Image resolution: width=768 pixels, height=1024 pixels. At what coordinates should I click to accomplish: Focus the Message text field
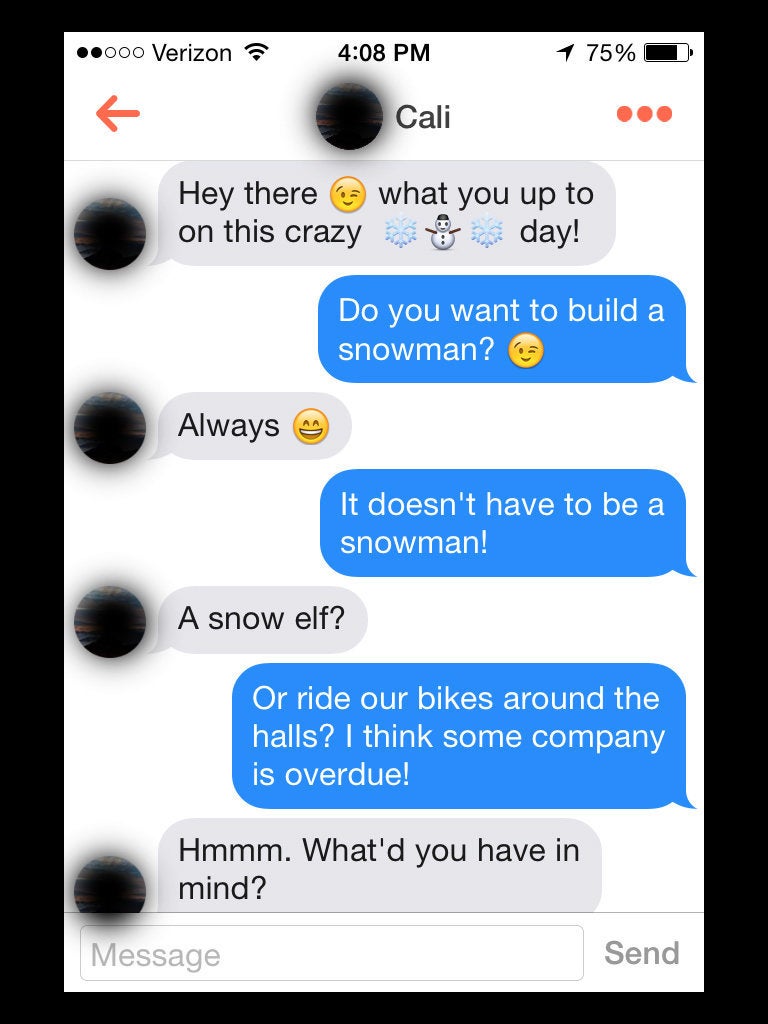point(331,953)
